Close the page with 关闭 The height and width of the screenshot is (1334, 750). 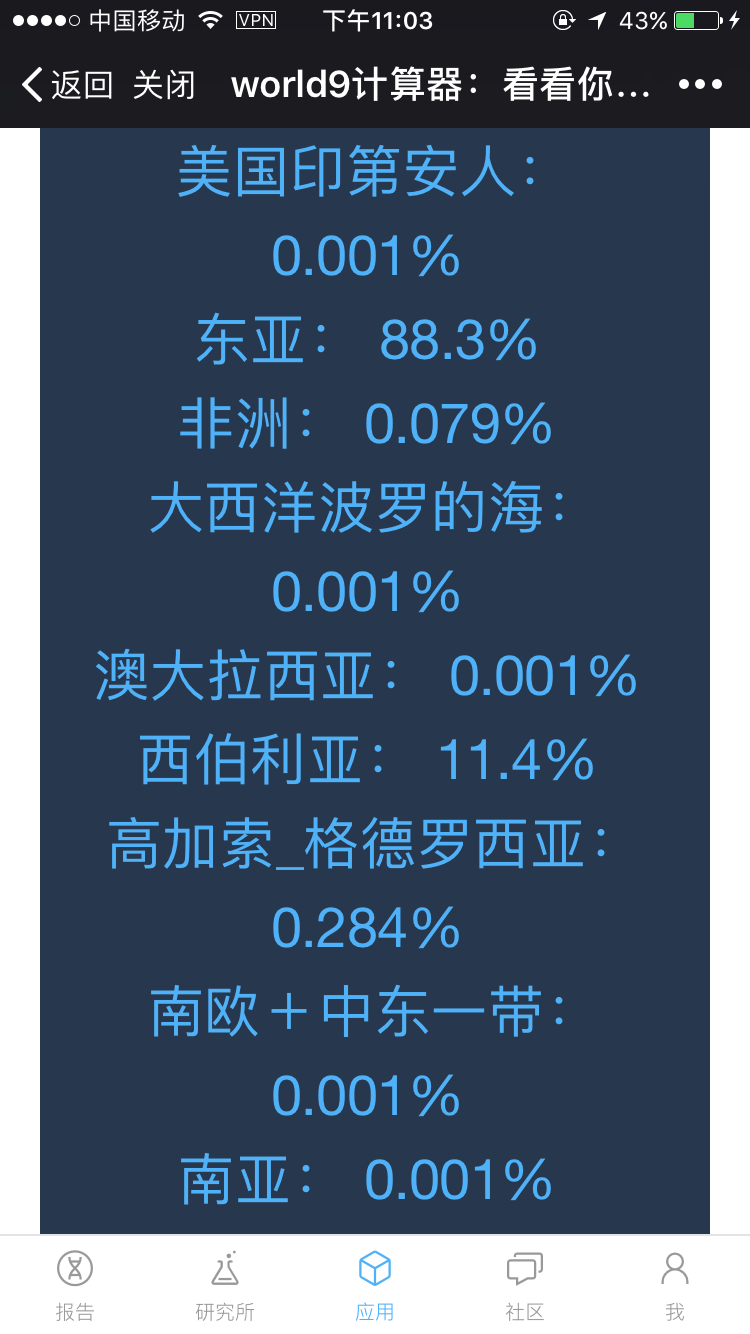pos(164,85)
